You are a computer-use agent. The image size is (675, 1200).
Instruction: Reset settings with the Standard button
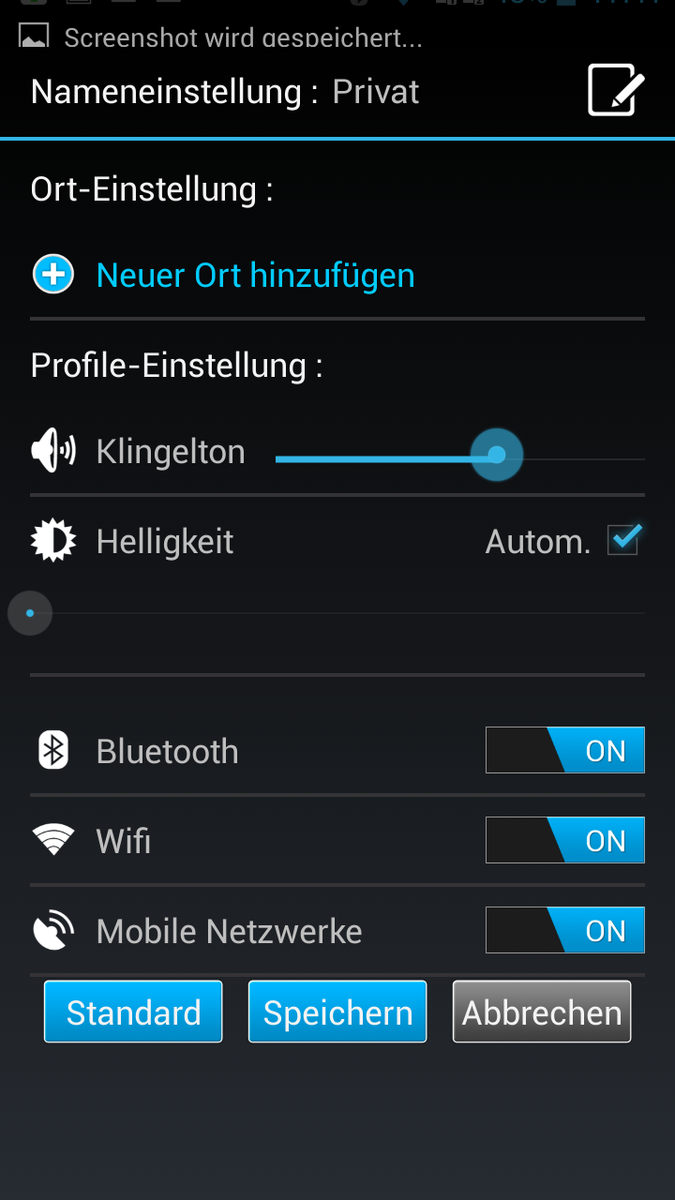(133, 1012)
